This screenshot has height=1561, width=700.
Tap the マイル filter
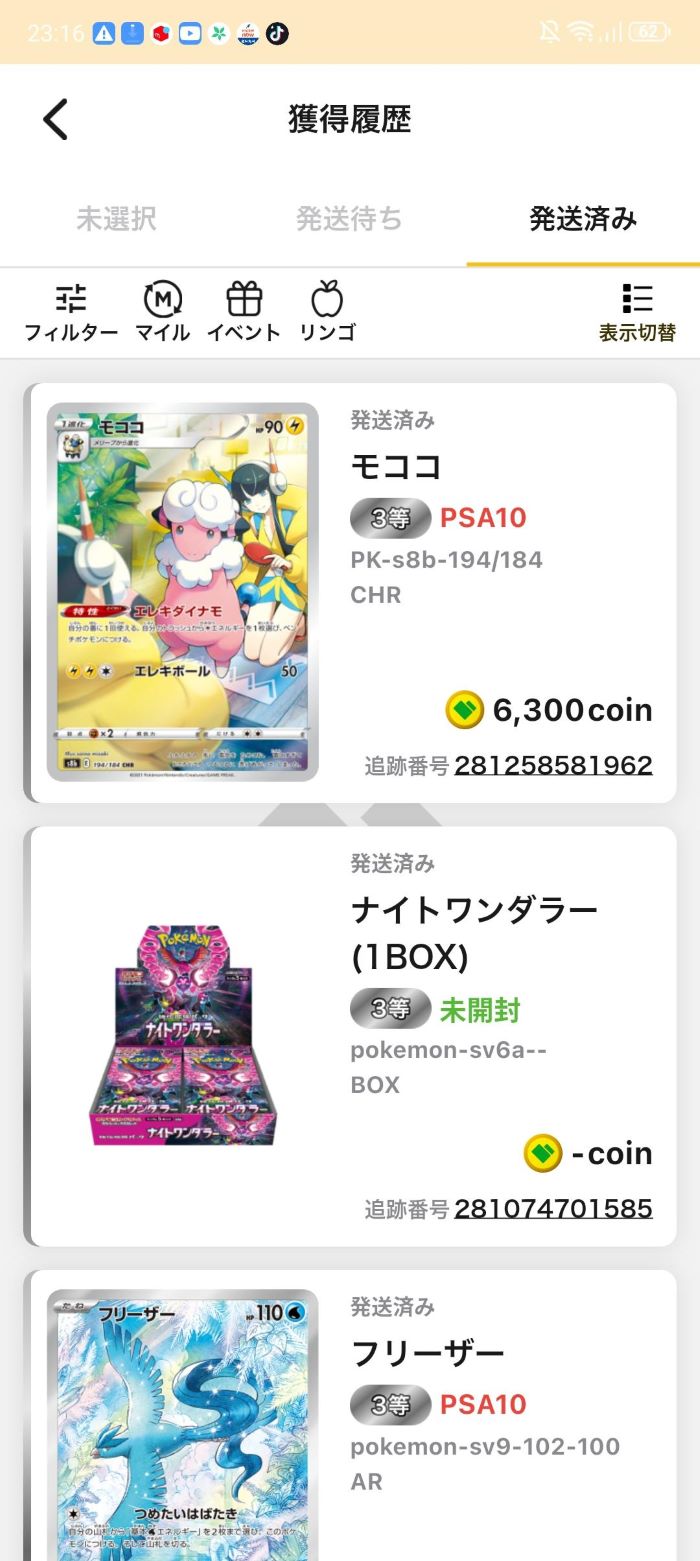point(162,312)
